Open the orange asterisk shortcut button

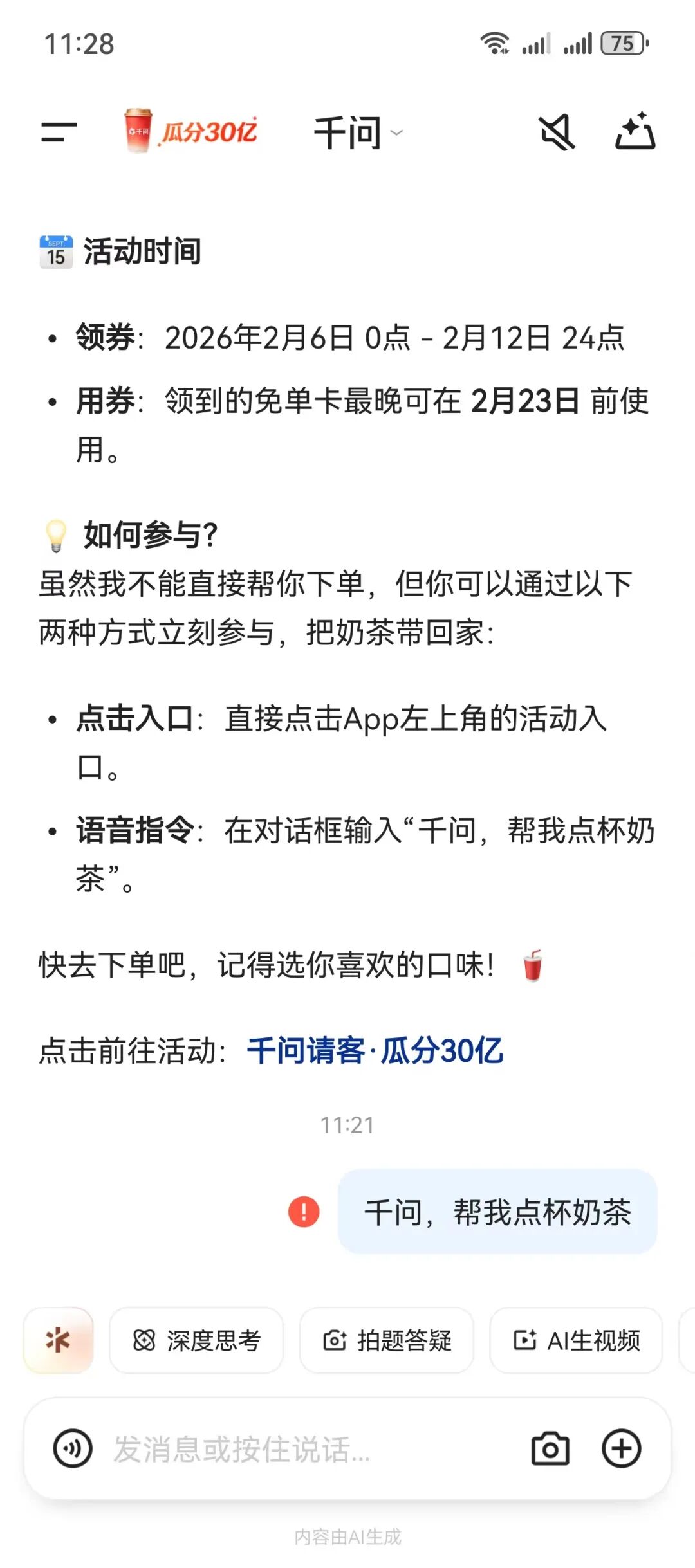(x=59, y=1340)
